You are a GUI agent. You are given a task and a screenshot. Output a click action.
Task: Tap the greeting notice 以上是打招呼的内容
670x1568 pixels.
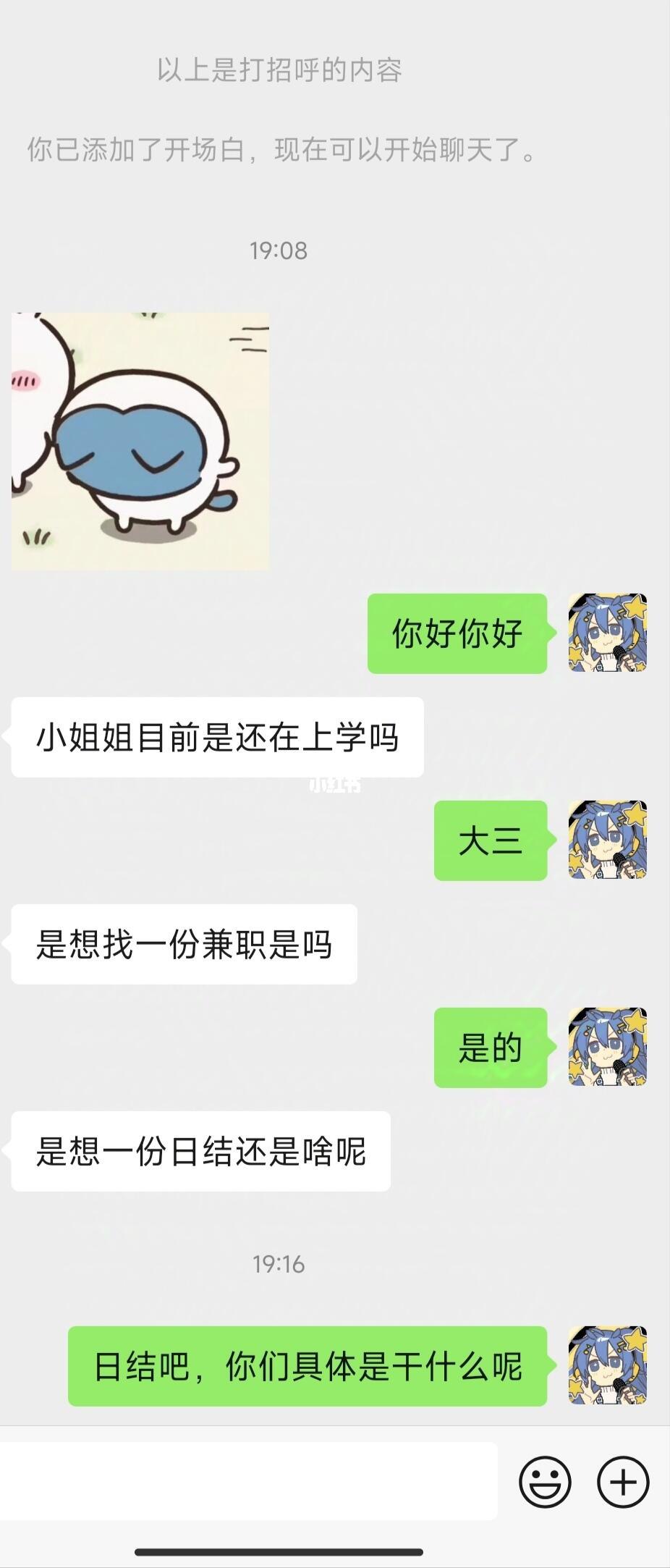pos(279,70)
